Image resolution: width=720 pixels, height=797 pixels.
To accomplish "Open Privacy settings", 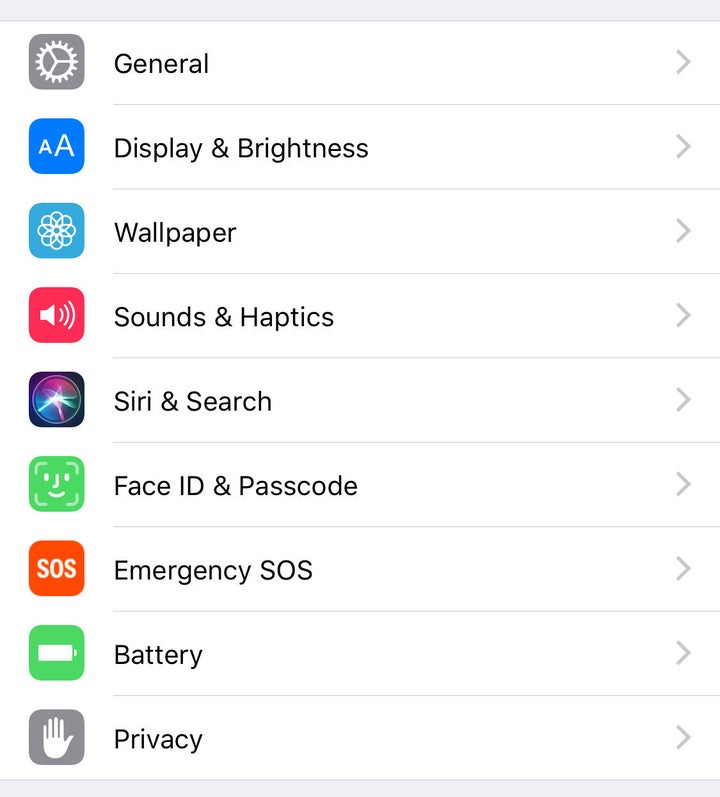I will click(x=360, y=738).
